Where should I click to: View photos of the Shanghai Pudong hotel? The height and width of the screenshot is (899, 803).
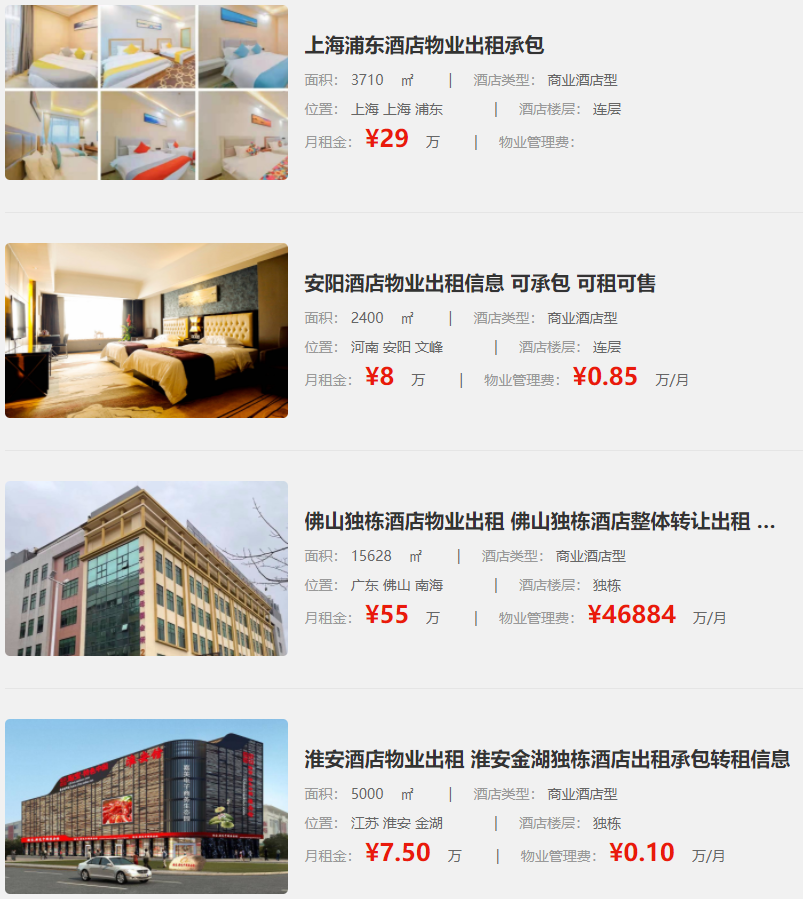click(x=146, y=92)
